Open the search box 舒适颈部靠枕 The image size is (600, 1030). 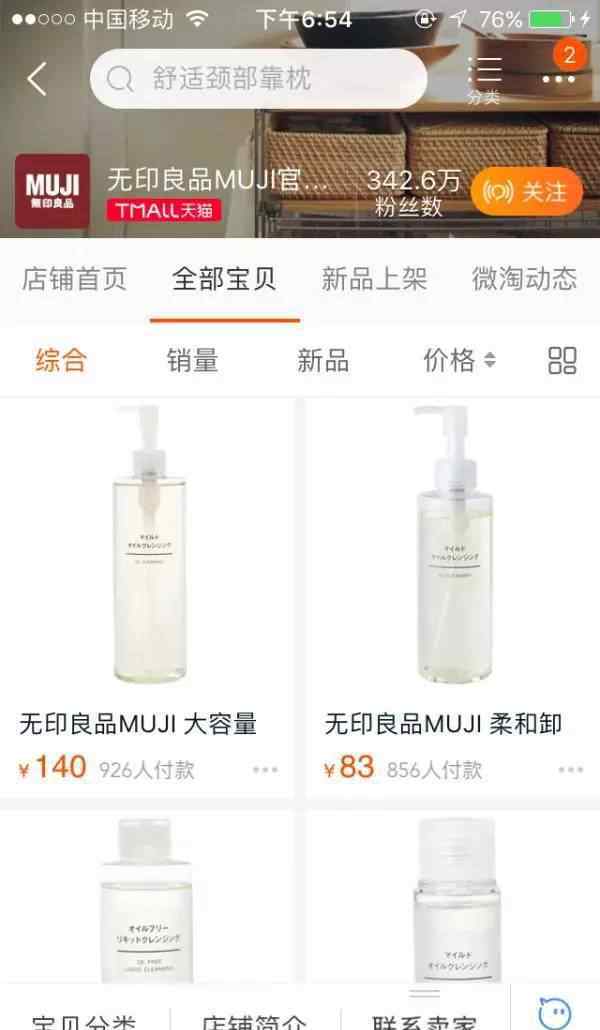coord(258,79)
